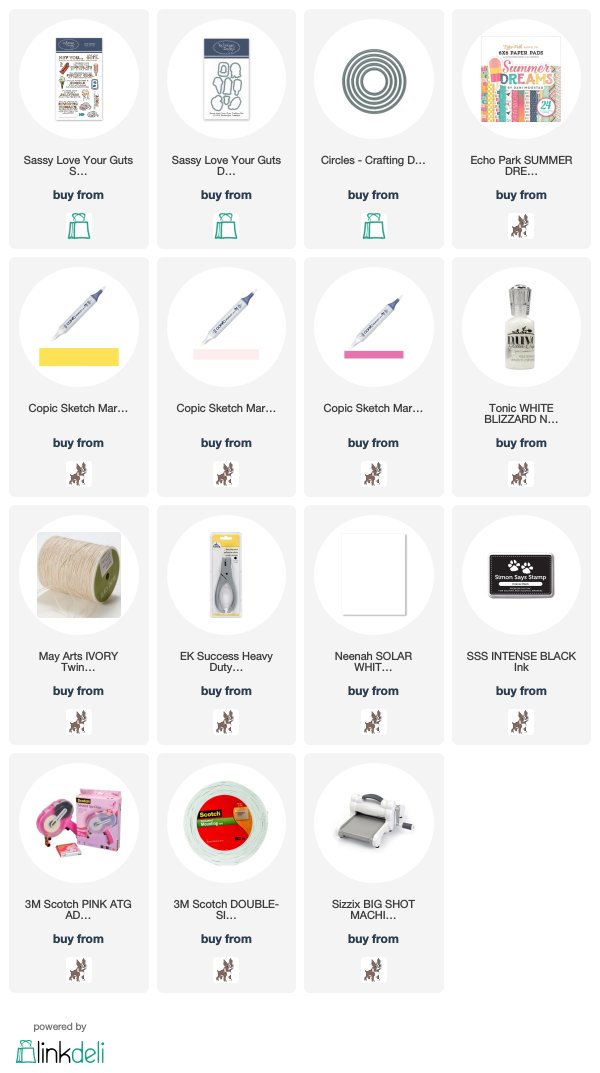The image size is (600, 1073).
Task: Open the Copic Sketch Marker with yellow swatch
Action: (x=79, y=376)
